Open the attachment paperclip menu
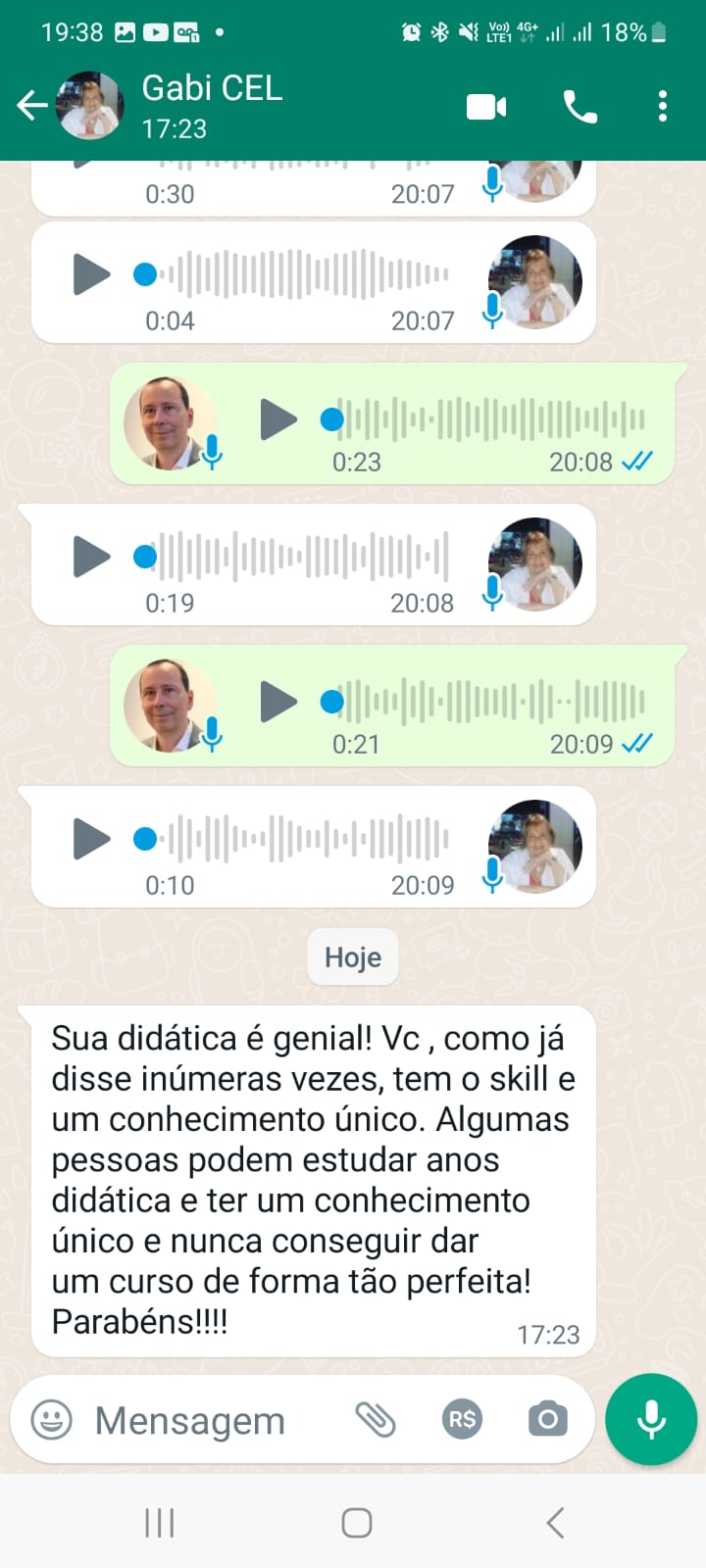The image size is (706, 1568). pos(375,1419)
